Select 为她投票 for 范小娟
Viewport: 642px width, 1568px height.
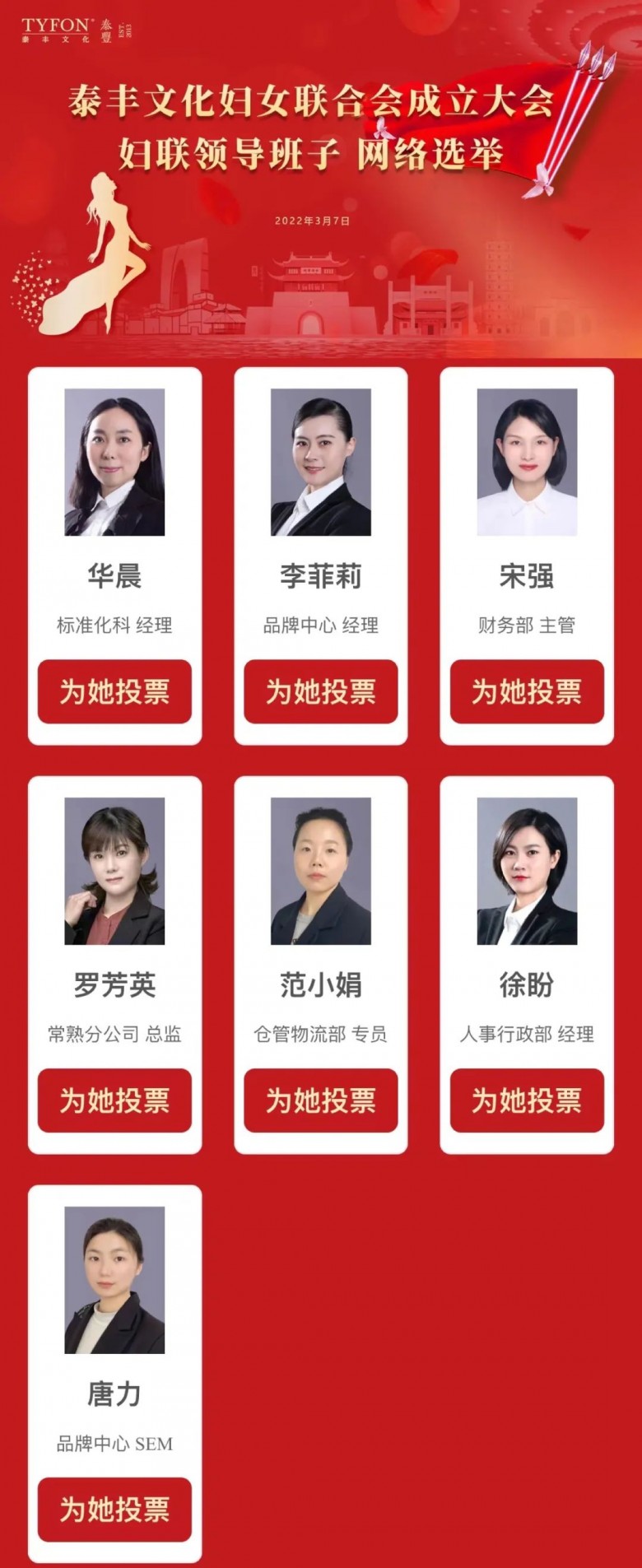coord(320,1100)
